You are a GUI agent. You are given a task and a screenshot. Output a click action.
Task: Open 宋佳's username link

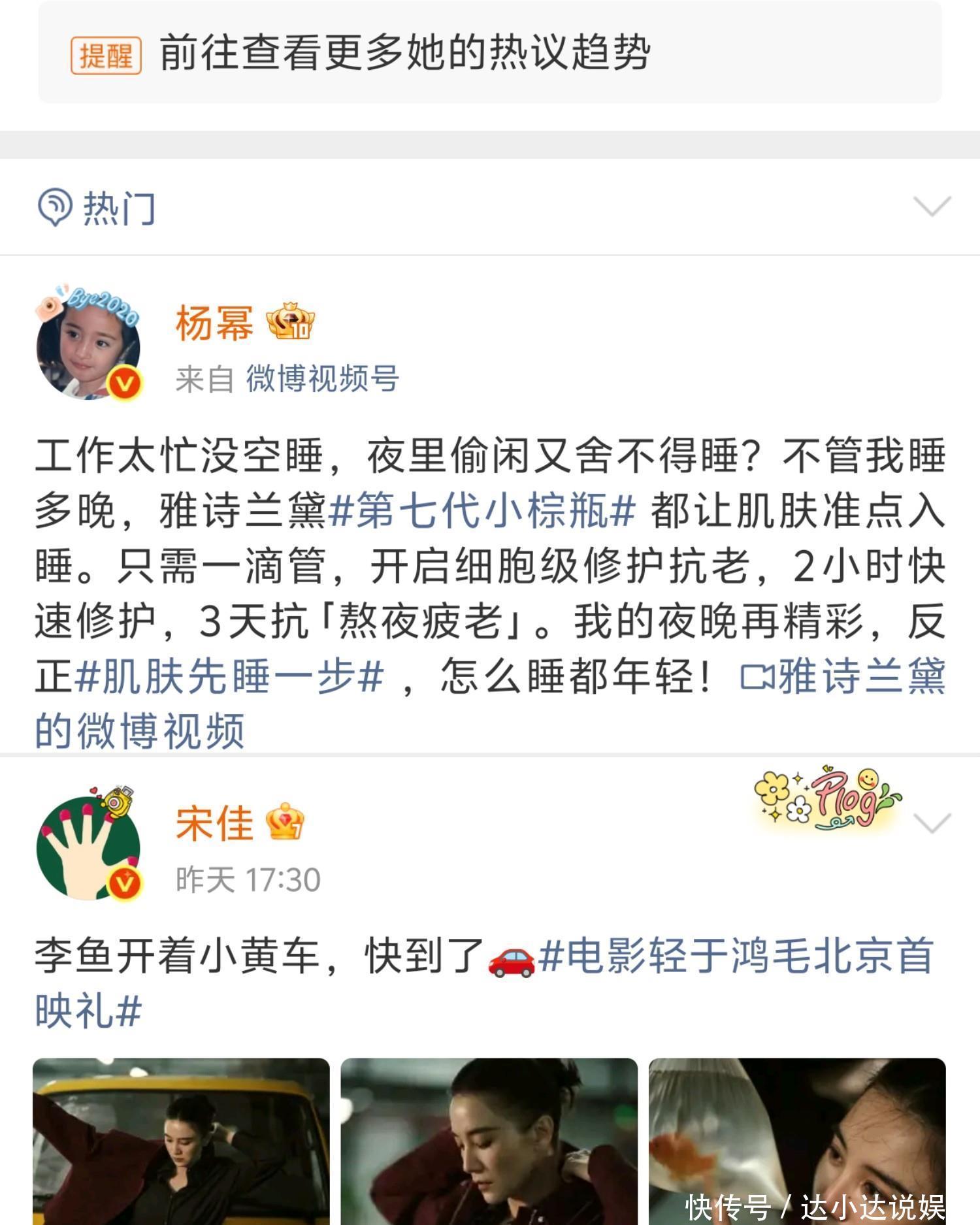(x=214, y=823)
